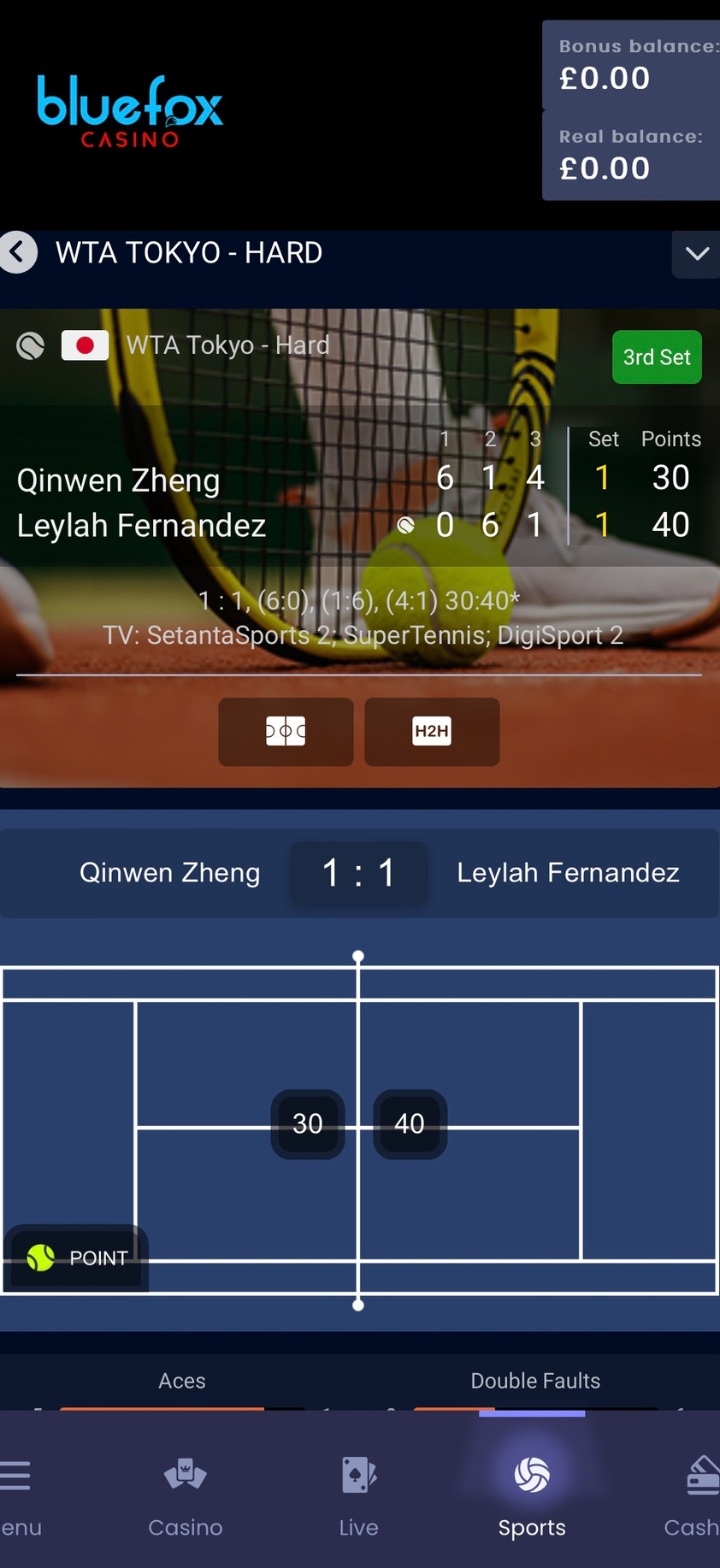720x1568 pixels.
Task: Open the Menu tab
Action: tap(17, 1494)
